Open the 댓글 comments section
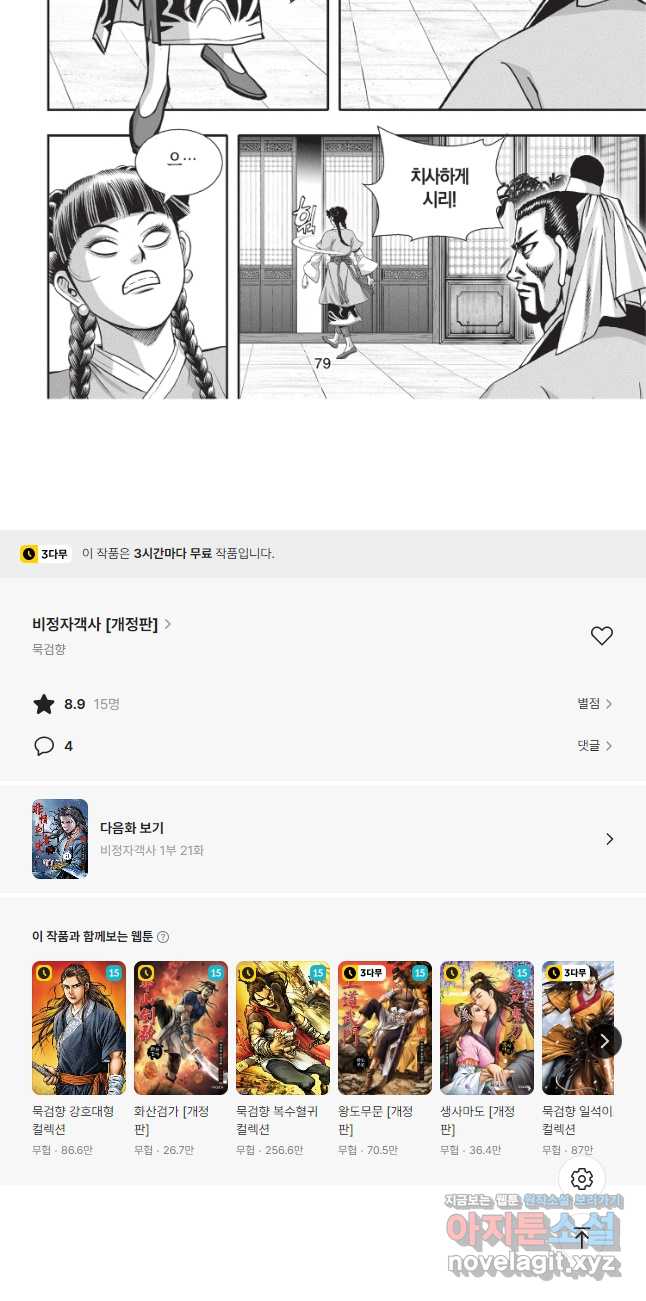 [x=594, y=746]
